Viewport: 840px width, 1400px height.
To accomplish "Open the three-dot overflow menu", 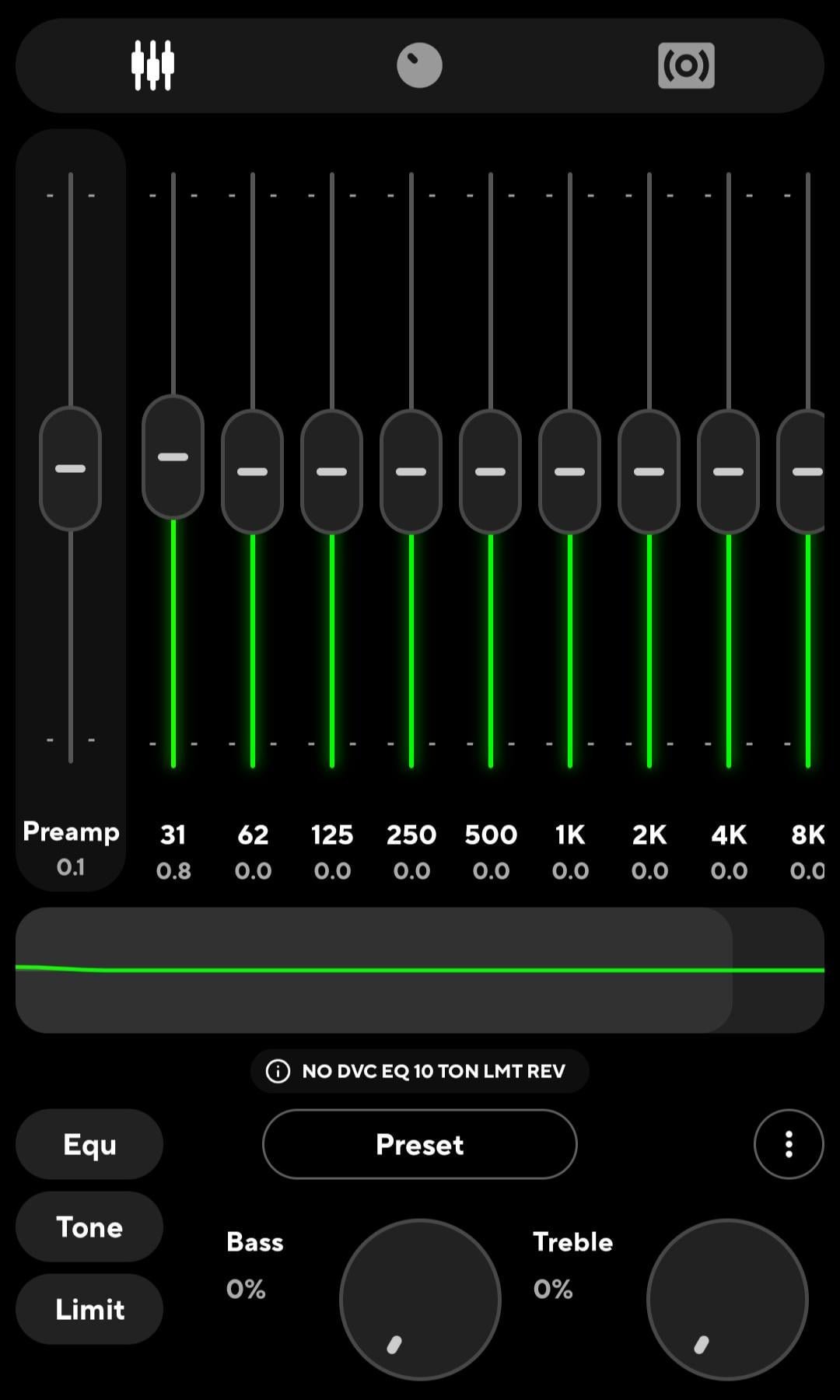I will [789, 1144].
